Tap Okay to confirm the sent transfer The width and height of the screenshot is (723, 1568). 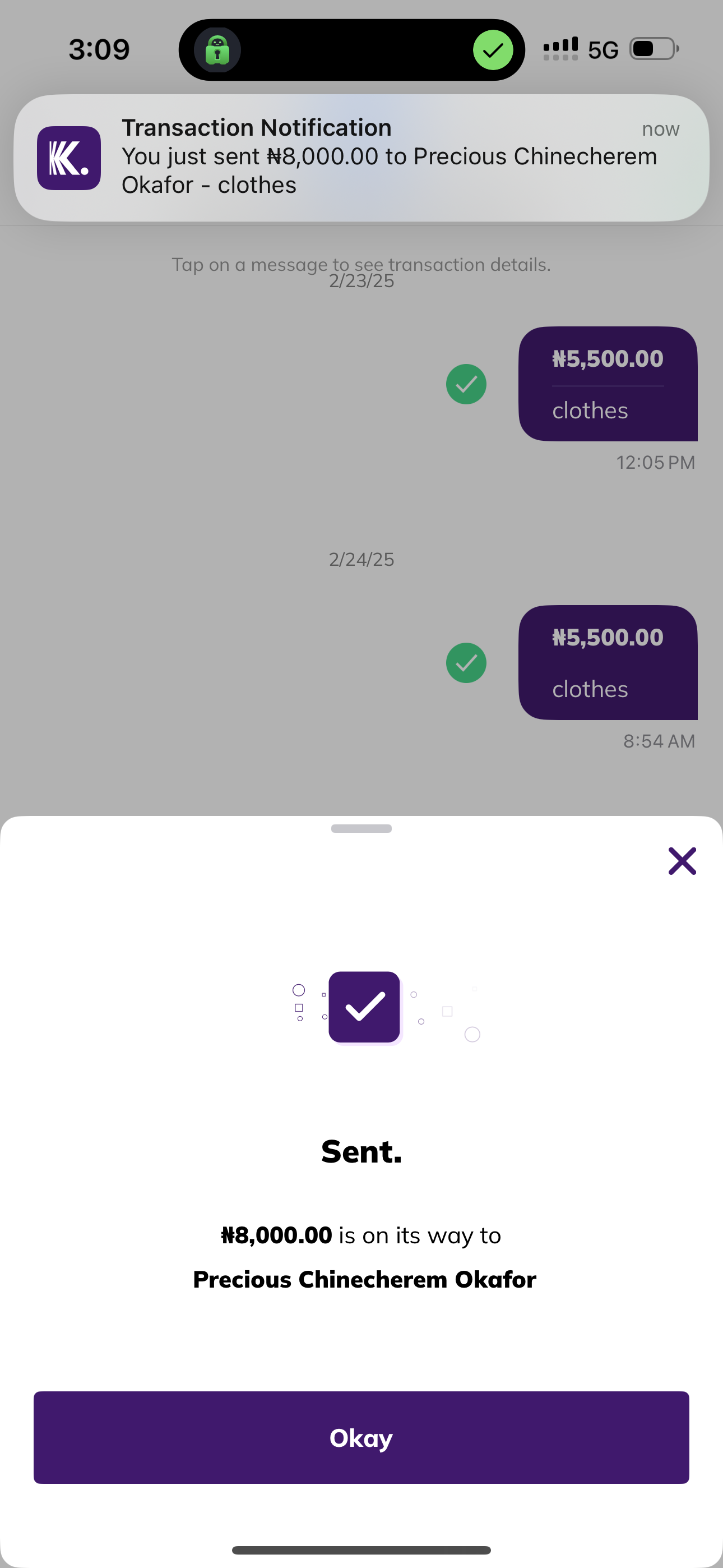[x=361, y=1437]
